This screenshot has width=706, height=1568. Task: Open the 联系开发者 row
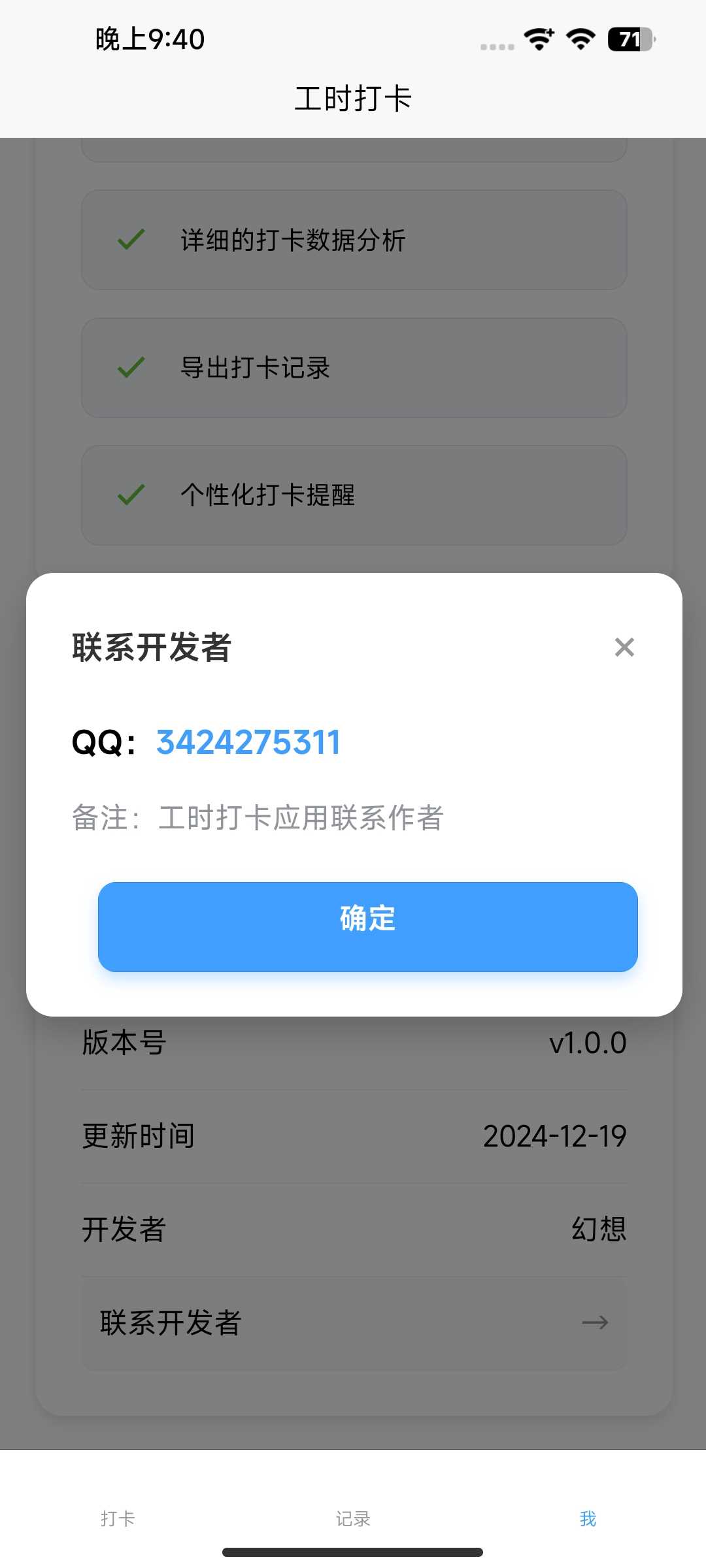[354, 1323]
